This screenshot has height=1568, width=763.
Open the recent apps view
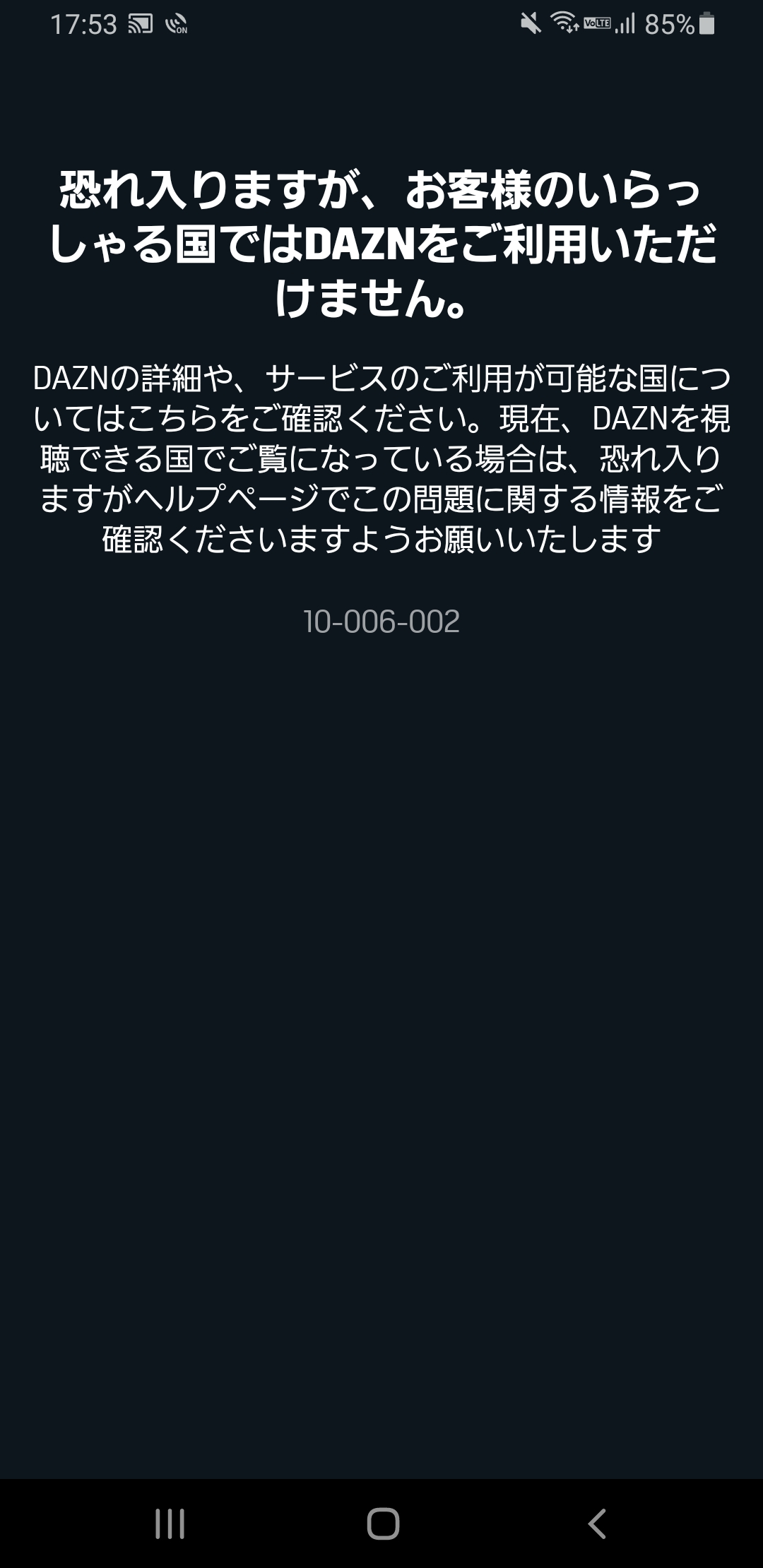170,1524
